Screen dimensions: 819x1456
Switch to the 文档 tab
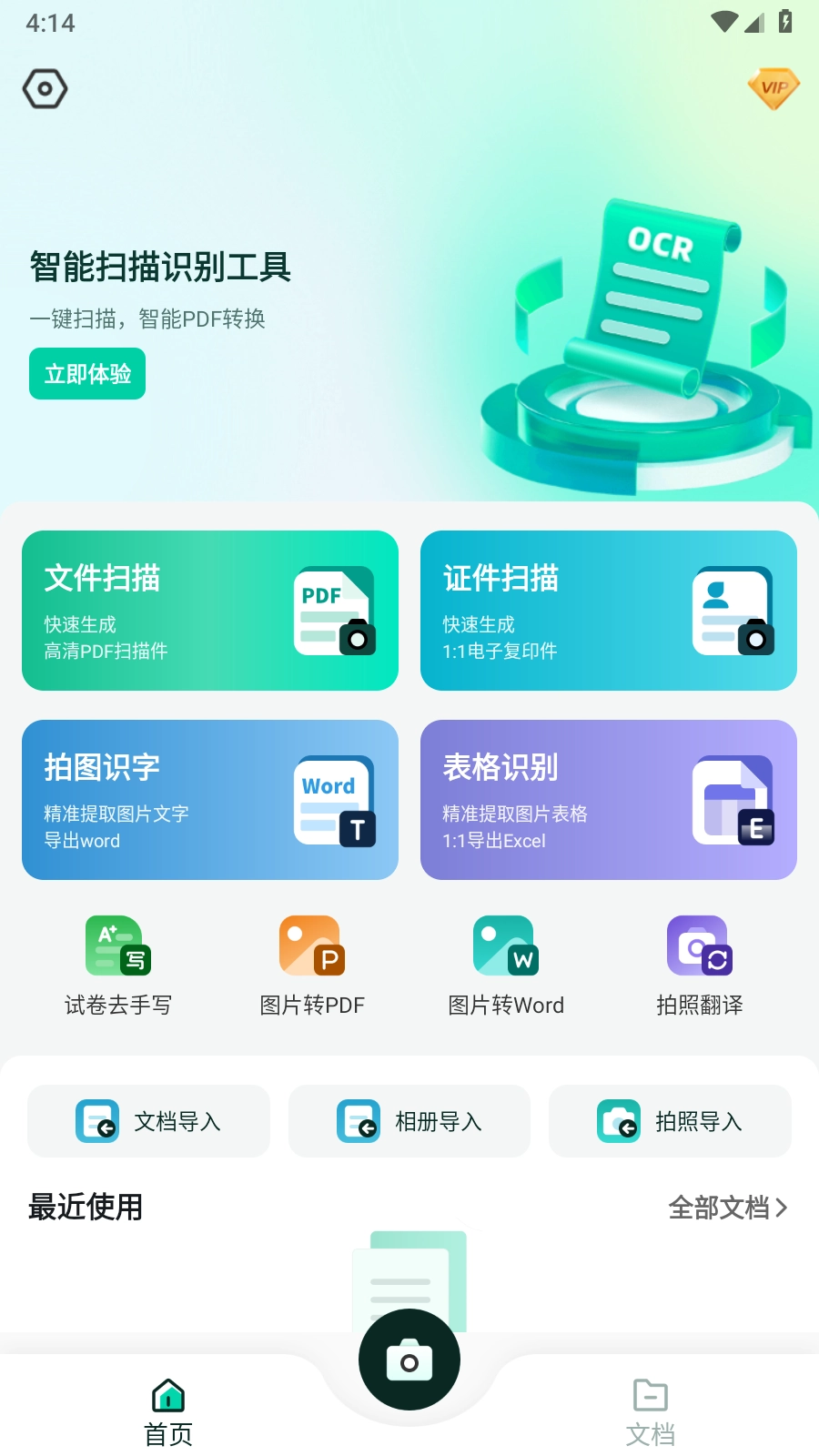pyautogui.click(x=650, y=1412)
